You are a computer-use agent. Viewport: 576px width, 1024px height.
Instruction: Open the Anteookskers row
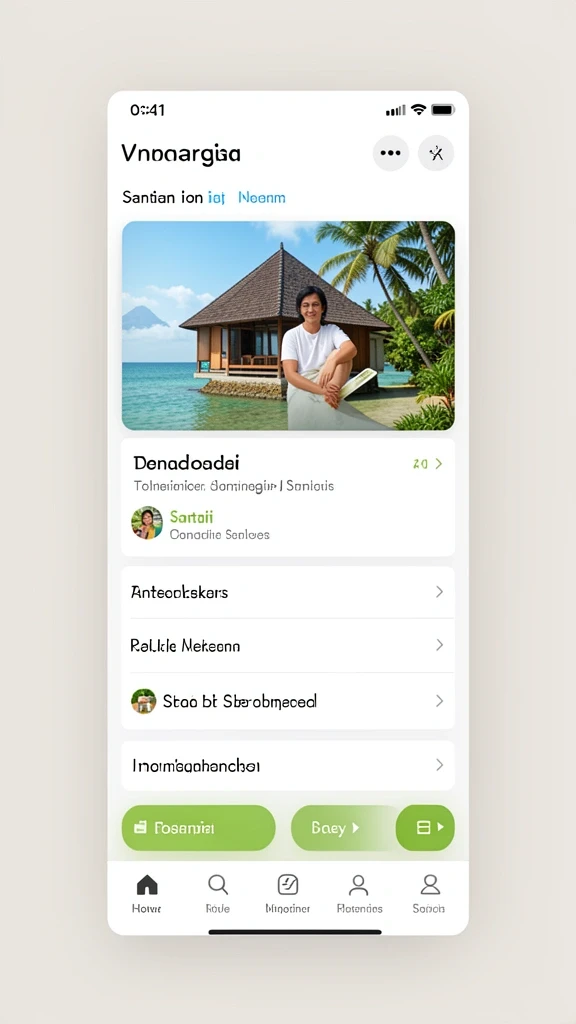pos(288,592)
